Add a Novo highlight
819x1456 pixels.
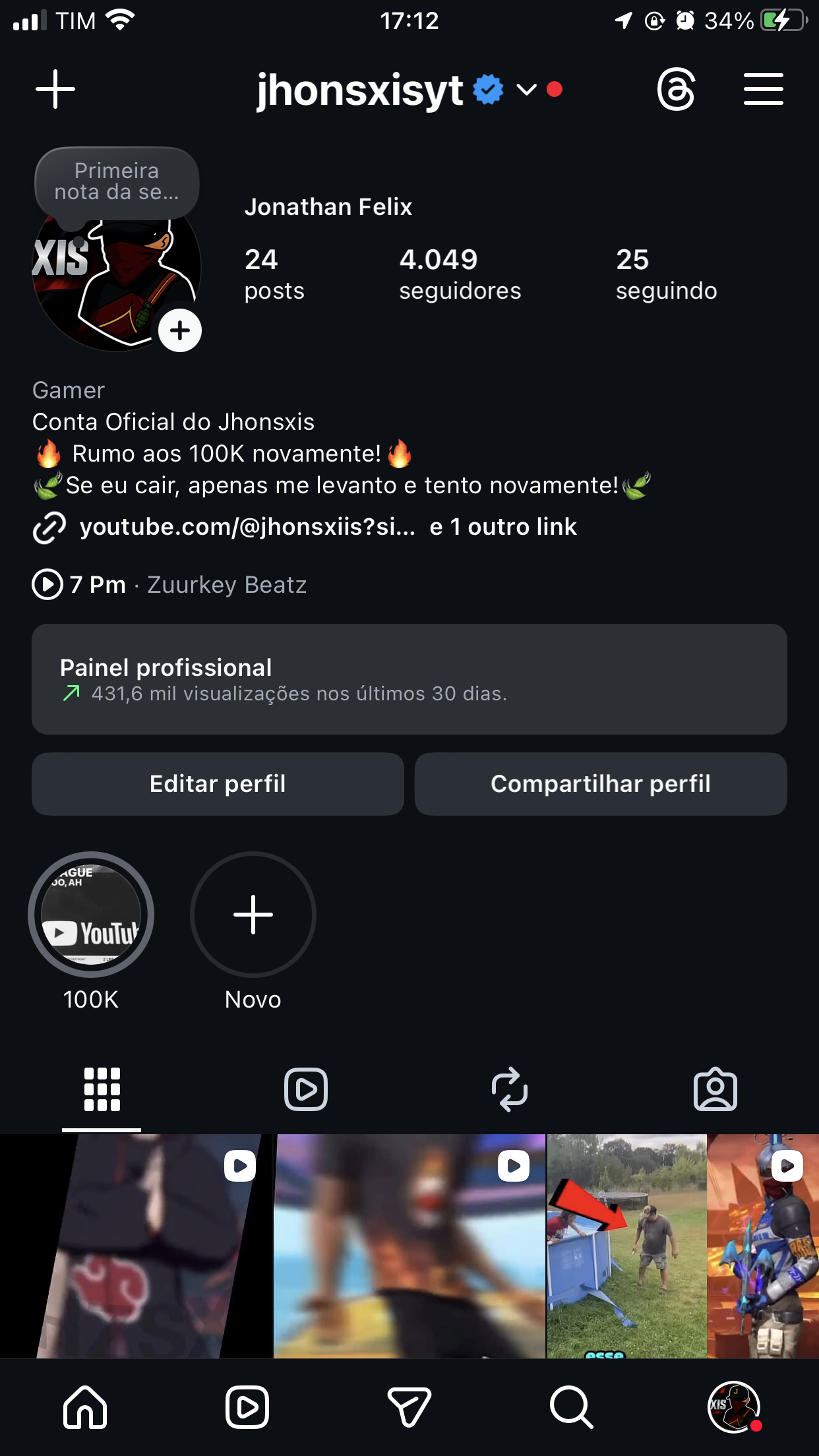pyautogui.click(x=253, y=915)
